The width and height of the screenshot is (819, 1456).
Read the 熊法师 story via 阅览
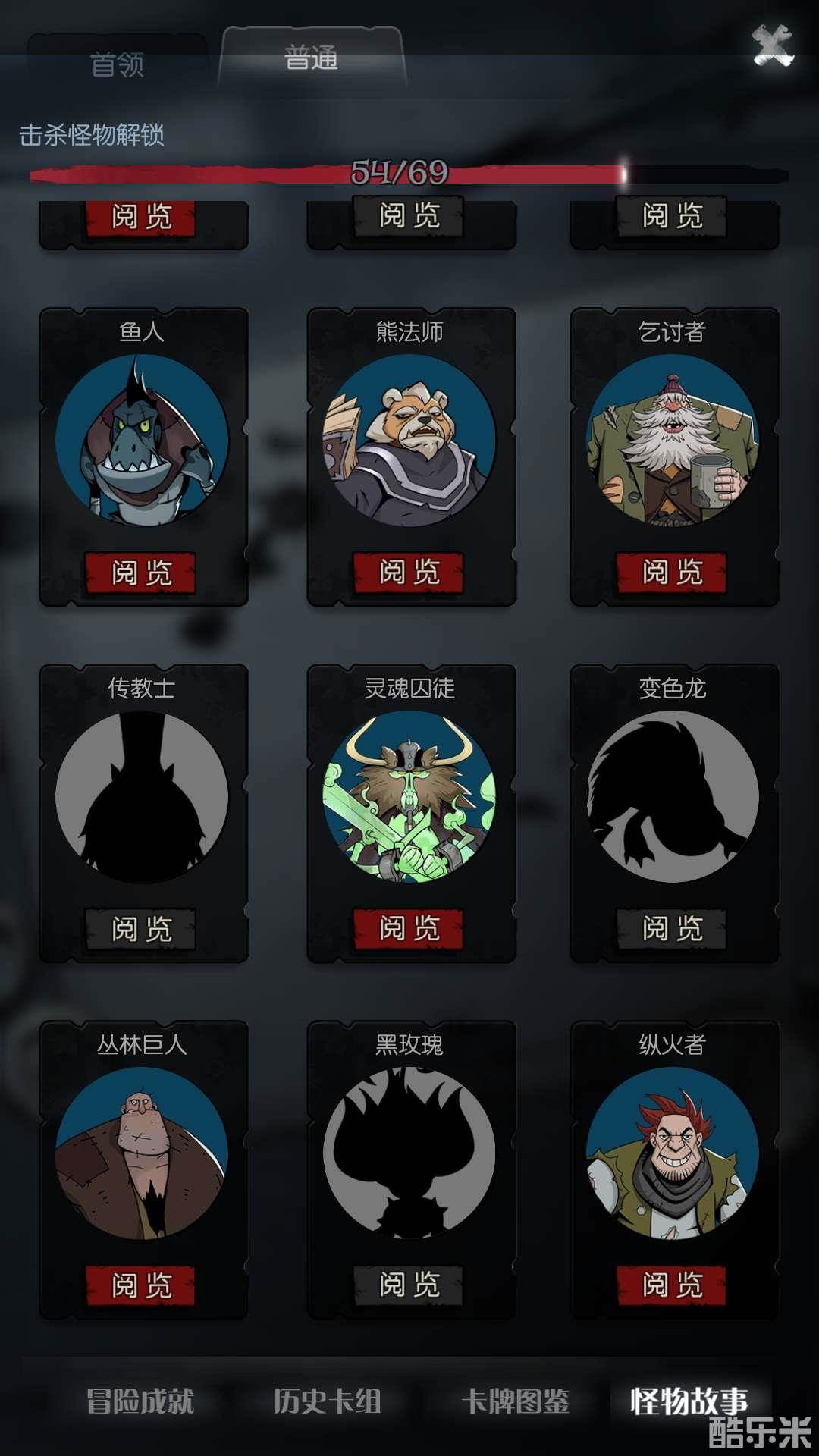[409, 573]
